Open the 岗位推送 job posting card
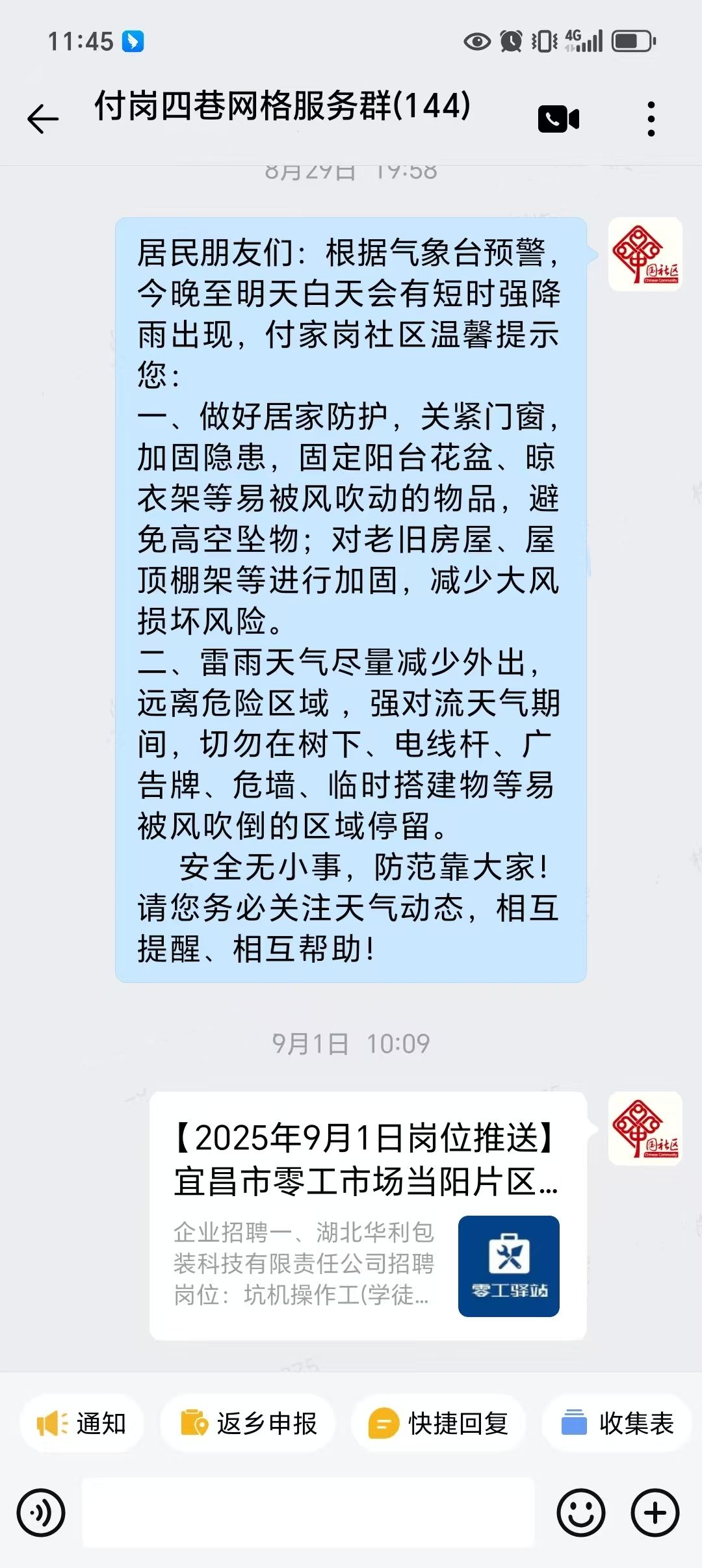Image resolution: width=702 pixels, height=1568 pixels. [368, 1214]
